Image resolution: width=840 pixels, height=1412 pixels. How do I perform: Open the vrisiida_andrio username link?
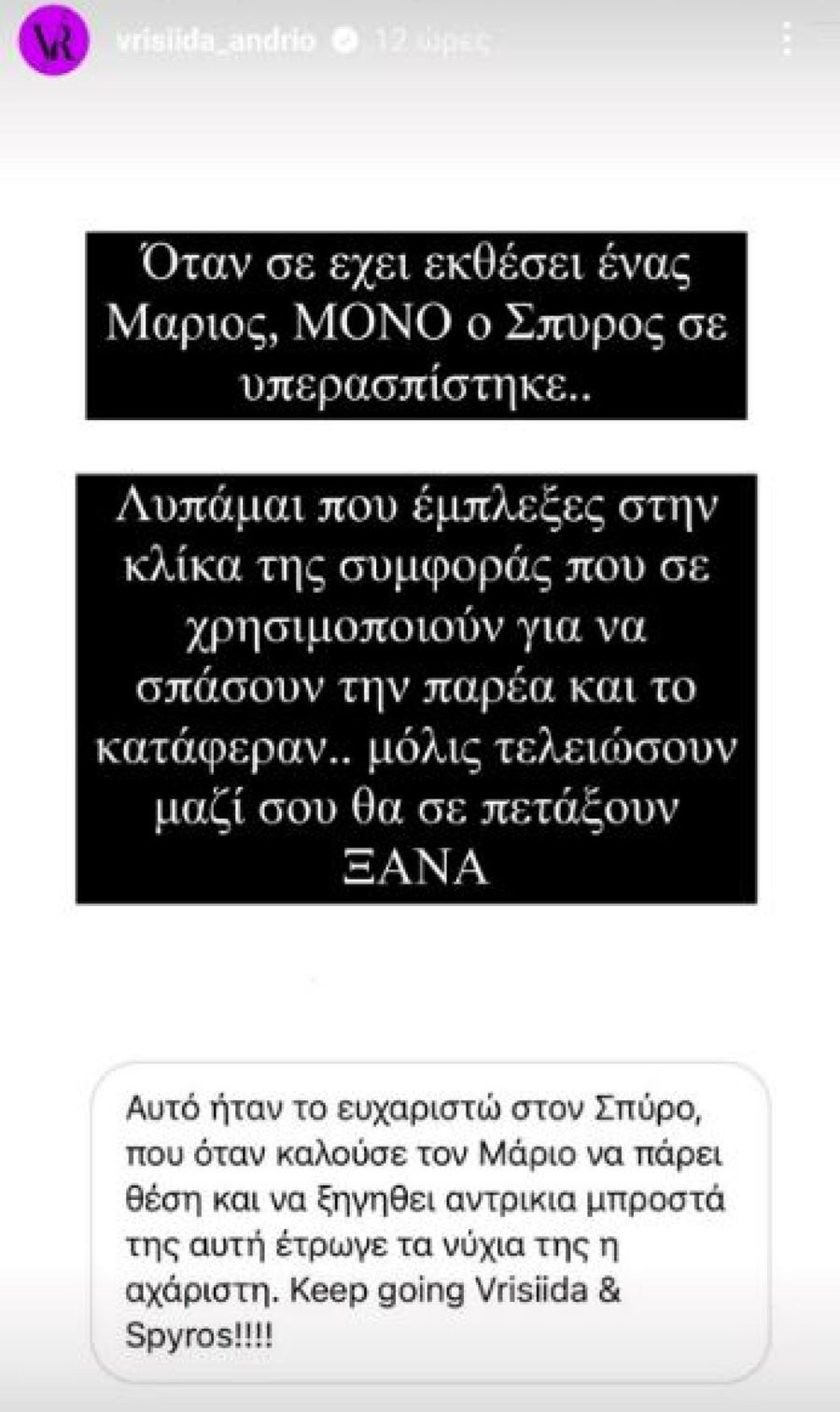216,40
